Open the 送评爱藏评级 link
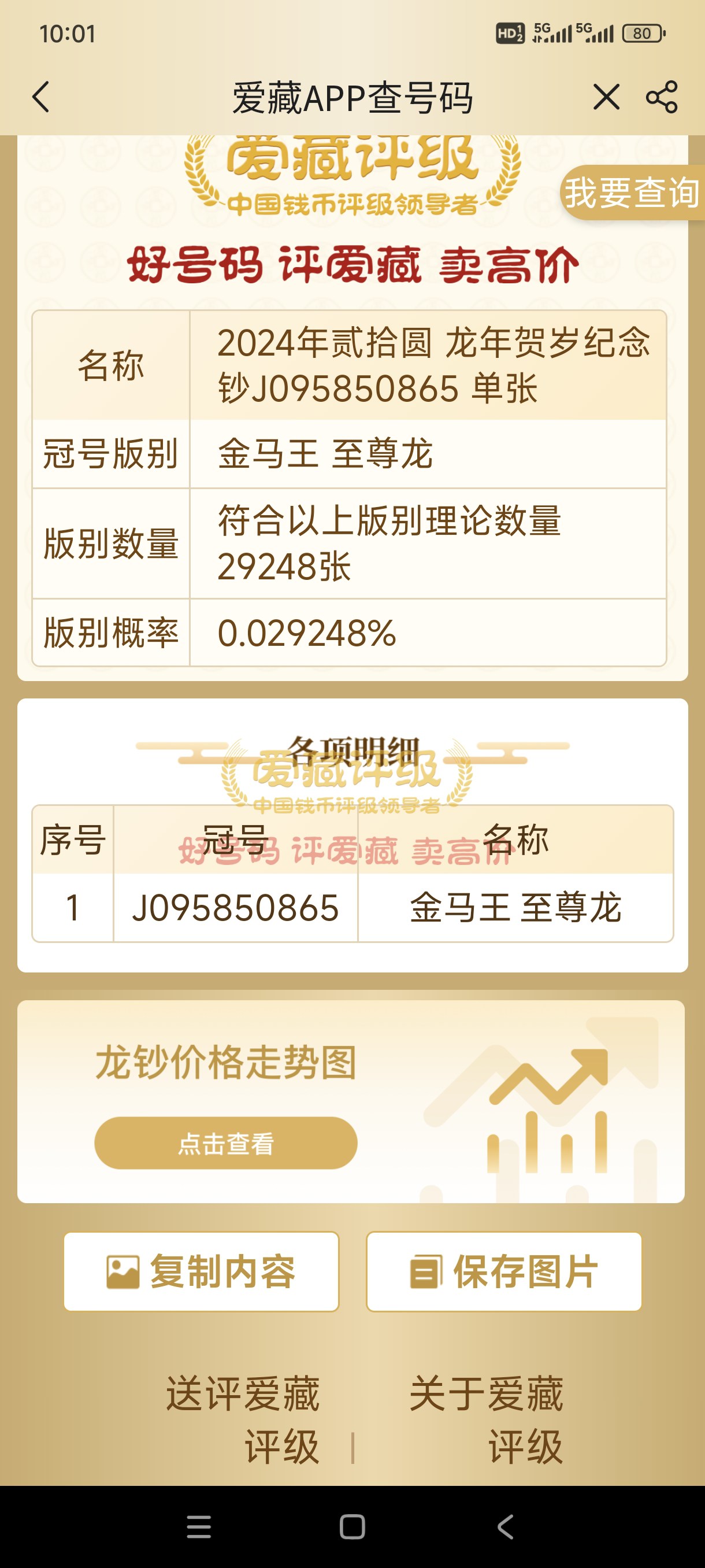 pyautogui.click(x=243, y=1419)
